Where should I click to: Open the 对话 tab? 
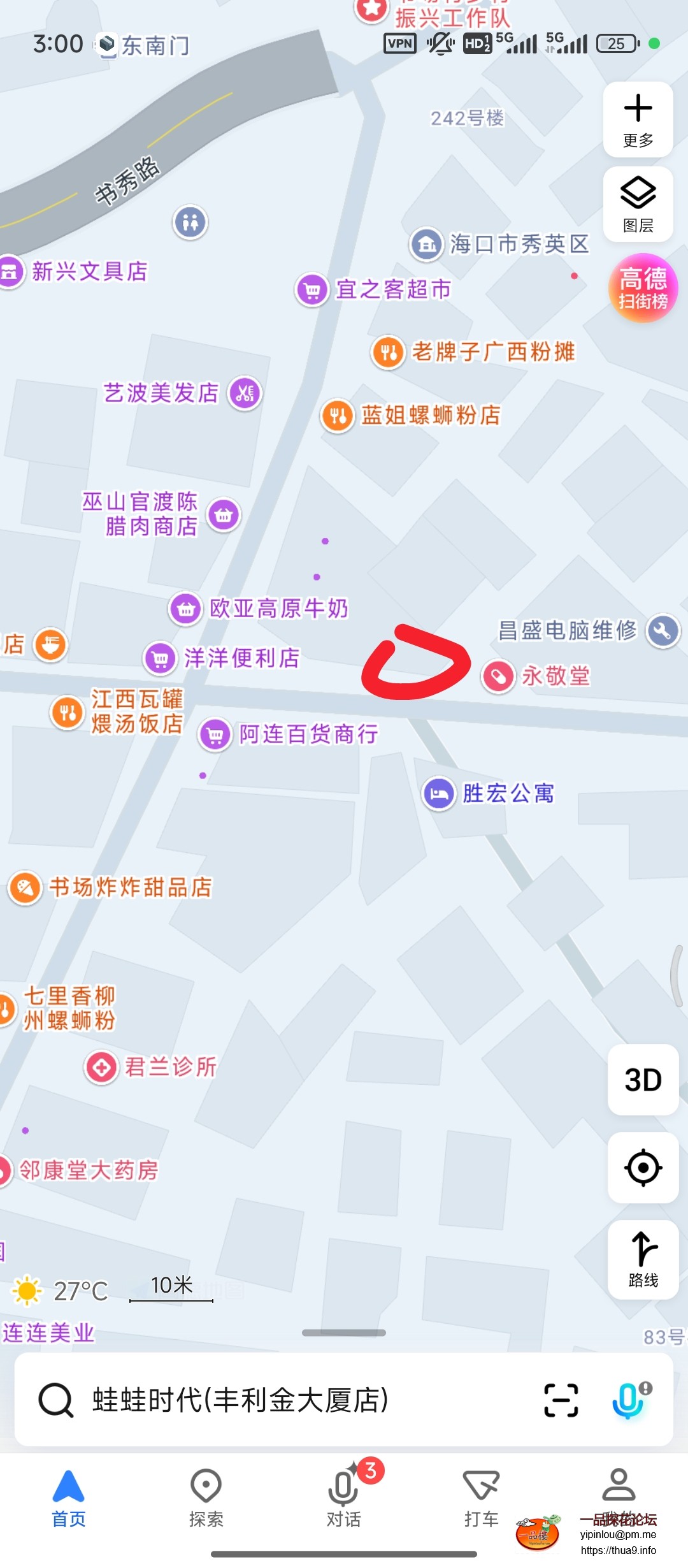tap(343, 1498)
